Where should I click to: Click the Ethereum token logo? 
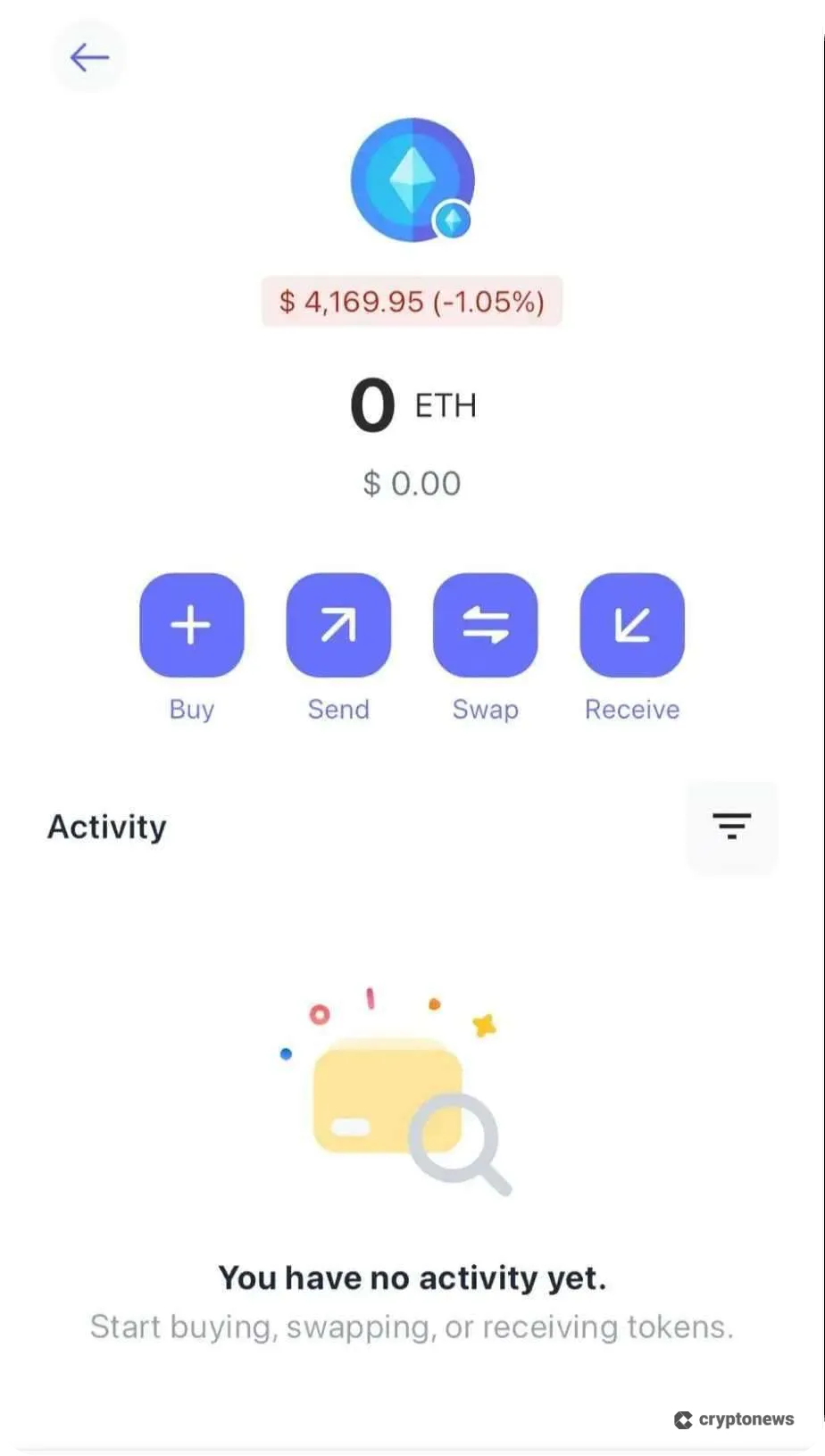[412, 179]
